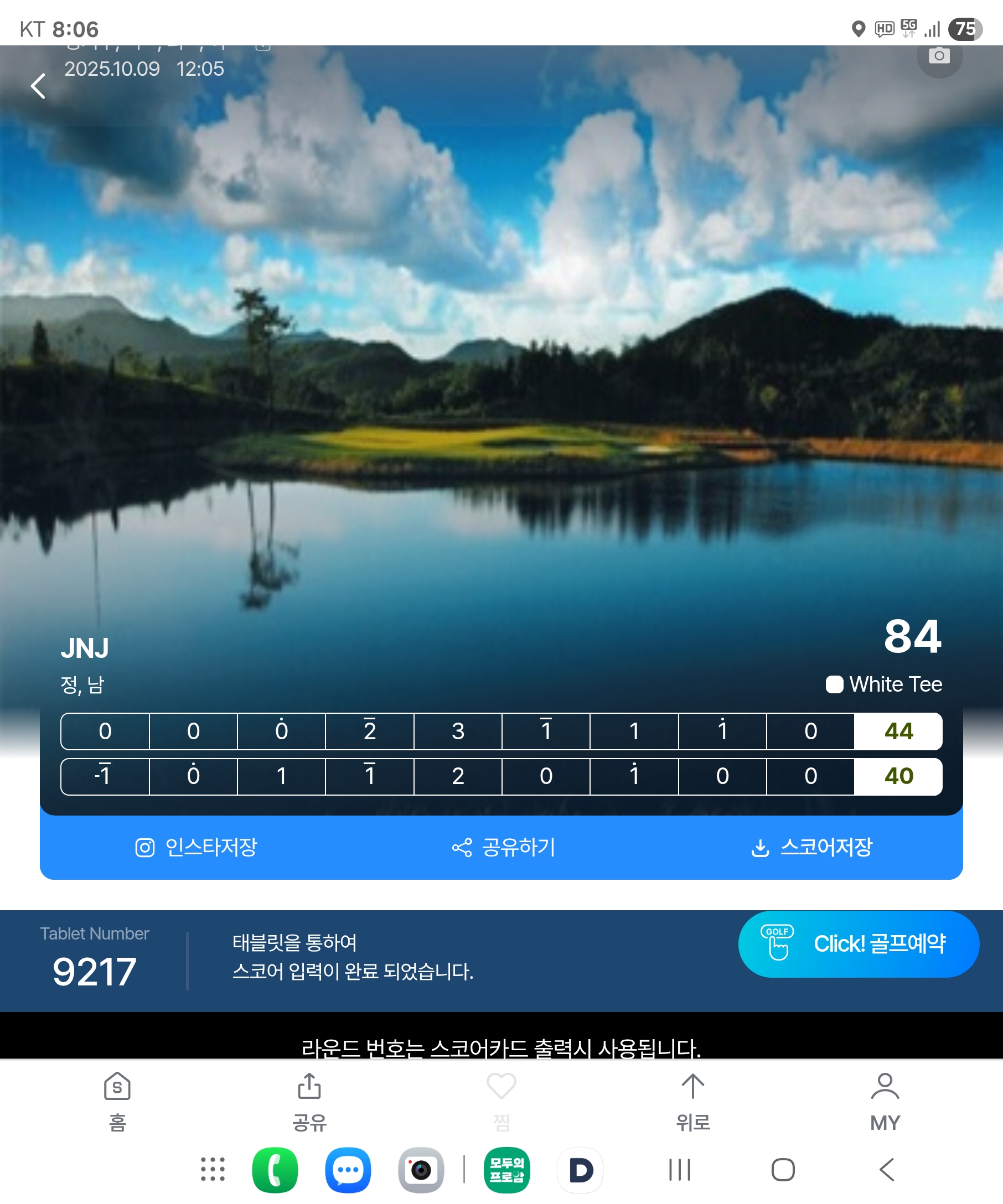
Task: Open the 모두의 프로 app shortcut
Action: (x=507, y=1170)
